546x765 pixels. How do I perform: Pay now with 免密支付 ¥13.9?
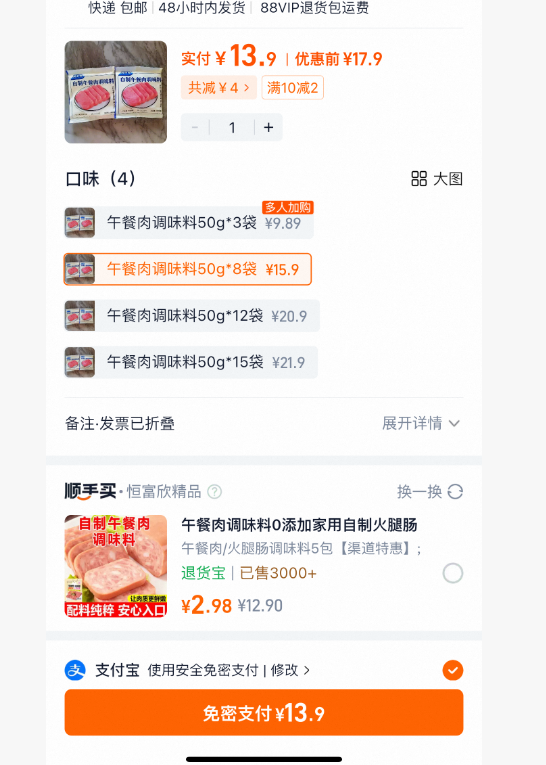[264, 712]
